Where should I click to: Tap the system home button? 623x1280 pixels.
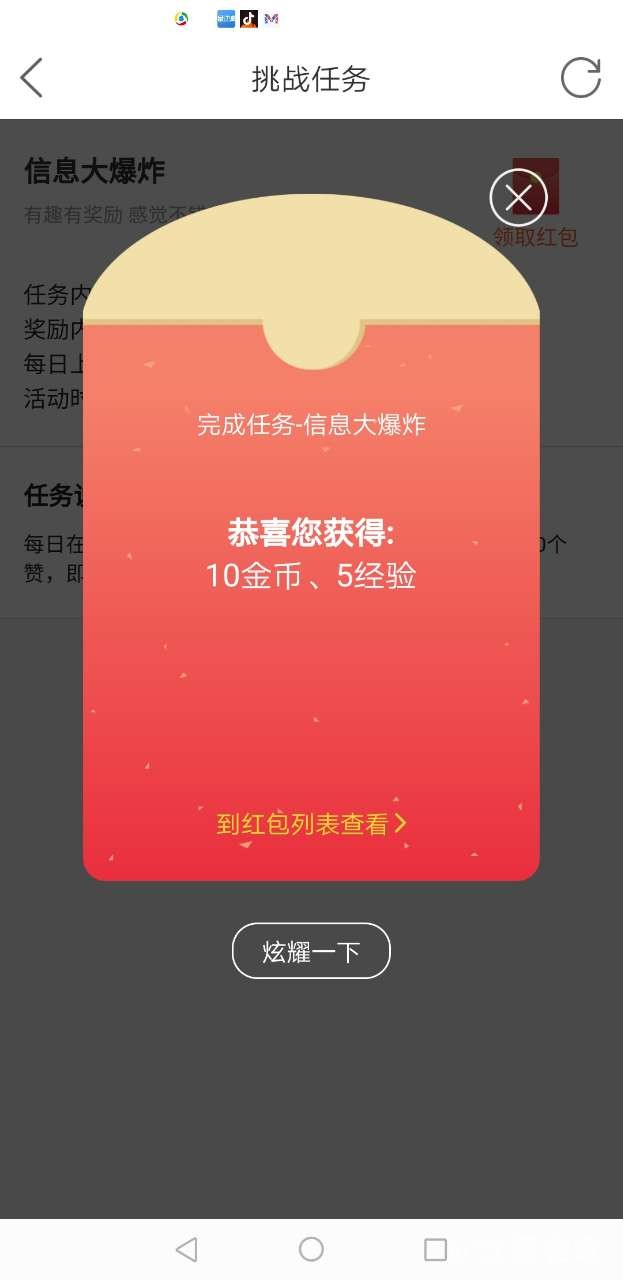tap(311, 1249)
